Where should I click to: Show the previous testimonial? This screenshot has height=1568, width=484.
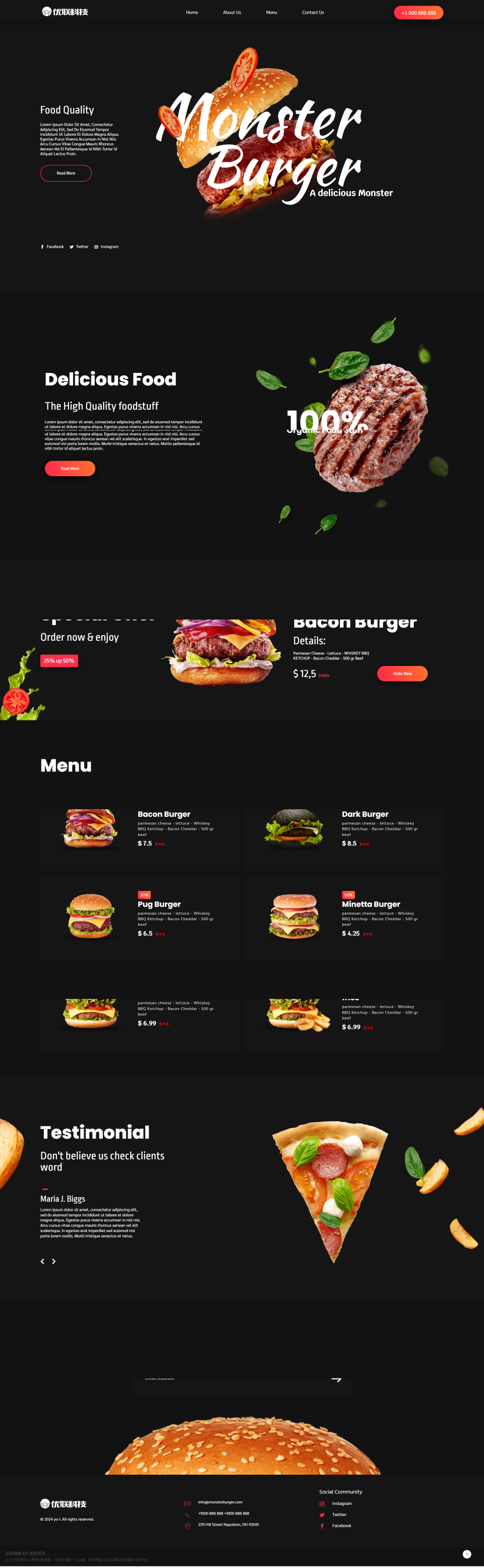(x=42, y=1261)
